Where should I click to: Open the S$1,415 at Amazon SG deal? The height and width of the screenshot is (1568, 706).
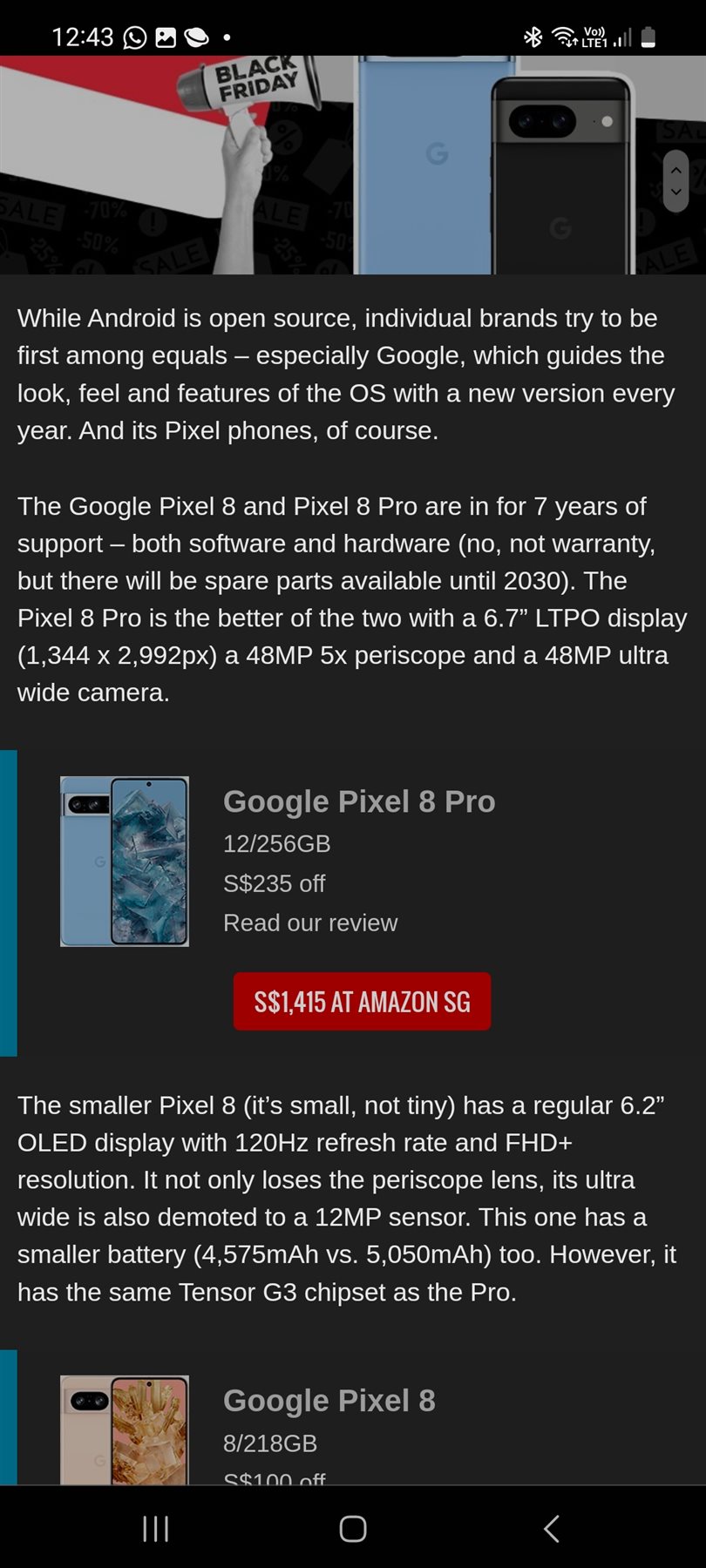click(x=362, y=1002)
